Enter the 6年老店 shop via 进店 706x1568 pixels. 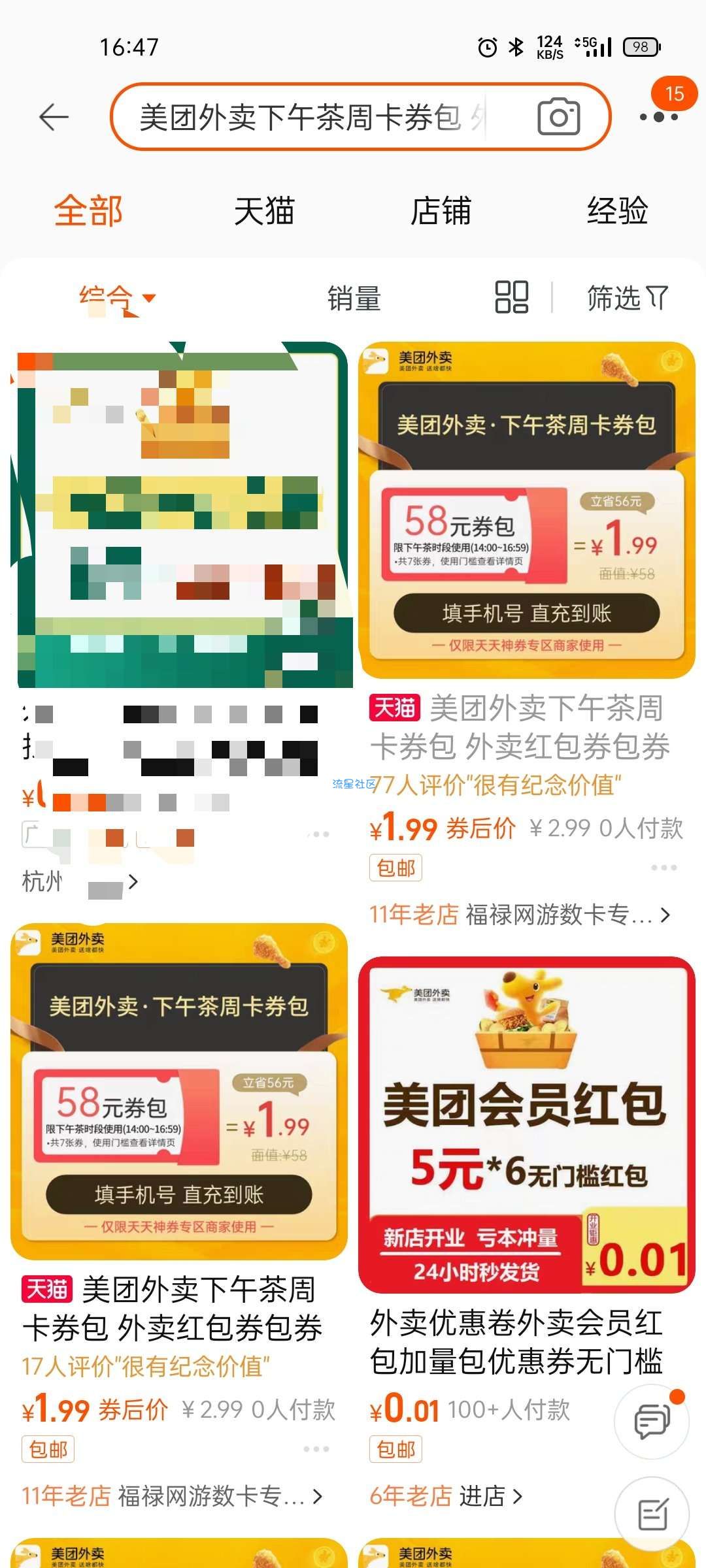tap(490, 1495)
